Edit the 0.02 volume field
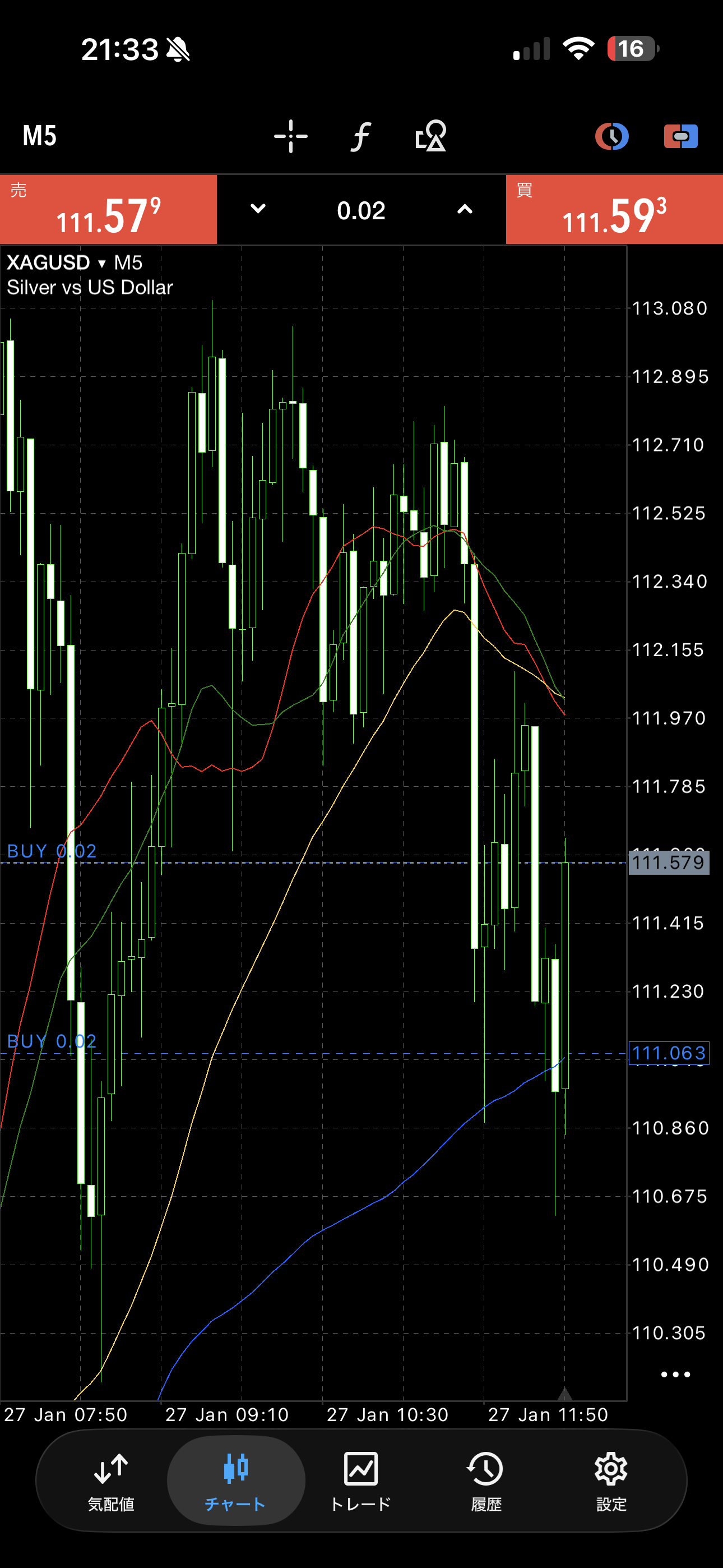Viewport: 723px width, 1568px height. point(361,211)
